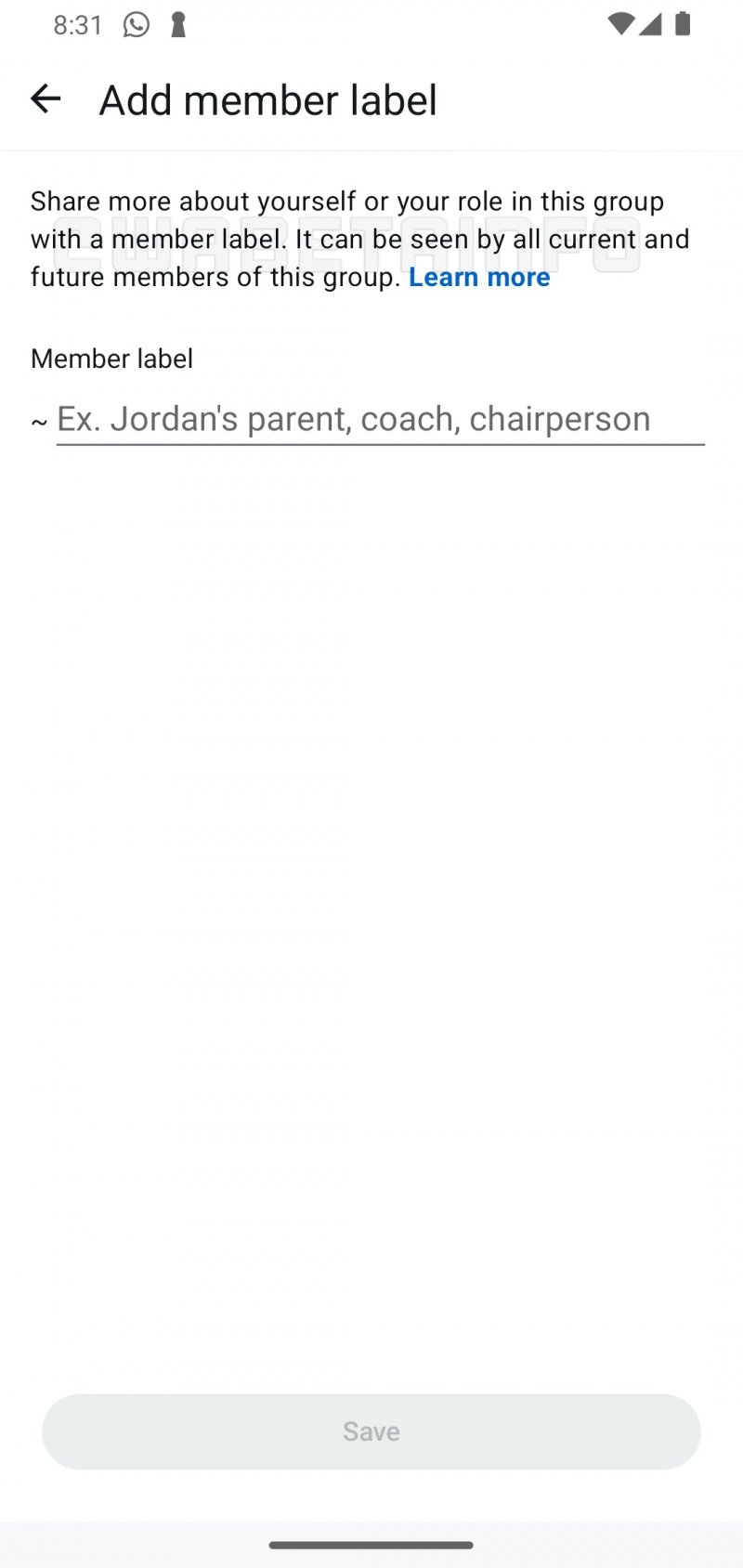Open the Learn more link
Image resolution: width=743 pixels, height=1568 pixels.
pos(479,278)
